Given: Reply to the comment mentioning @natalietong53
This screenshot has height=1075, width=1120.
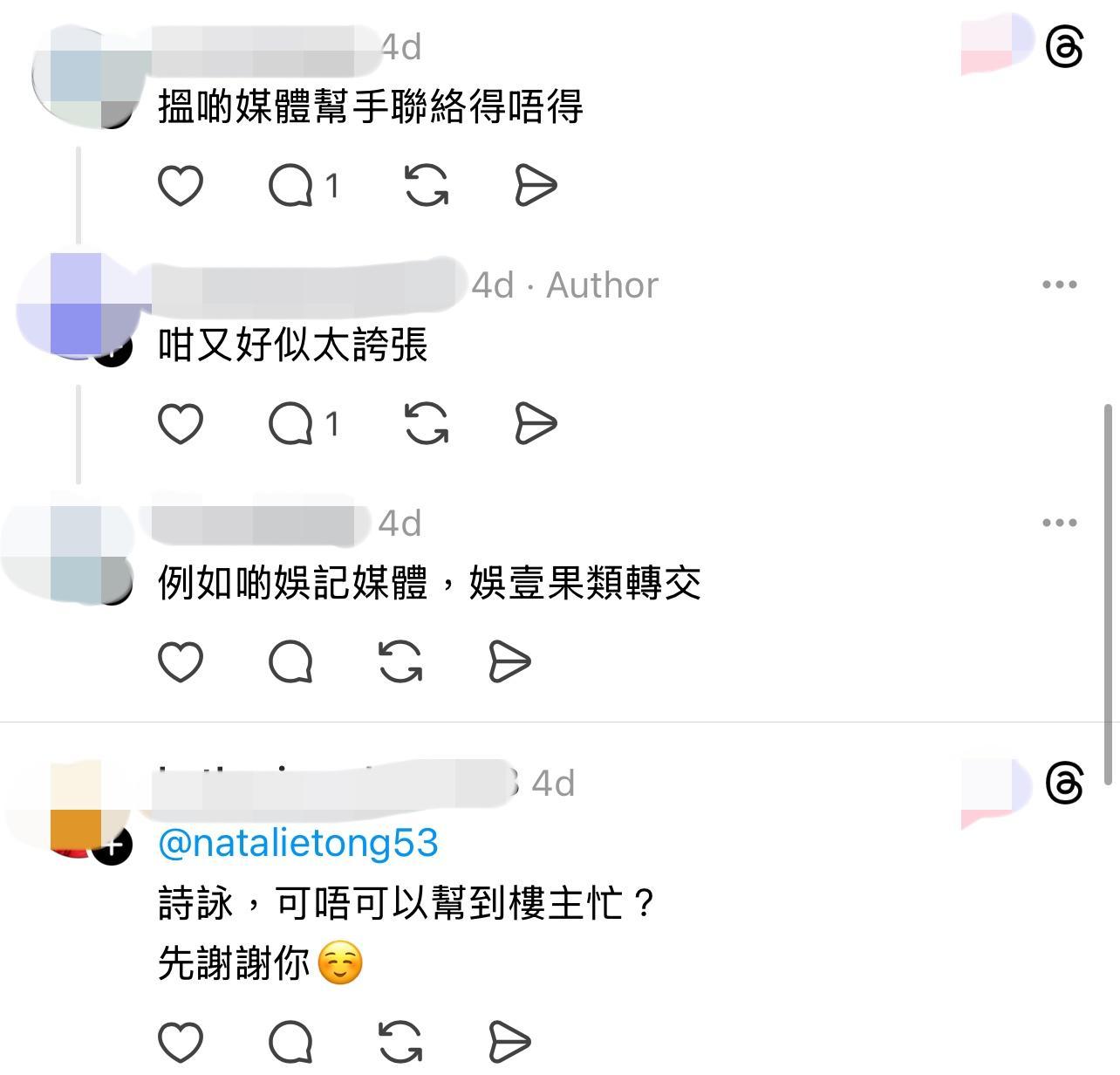Looking at the screenshot, I should pyautogui.click(x=290, y=1041).
